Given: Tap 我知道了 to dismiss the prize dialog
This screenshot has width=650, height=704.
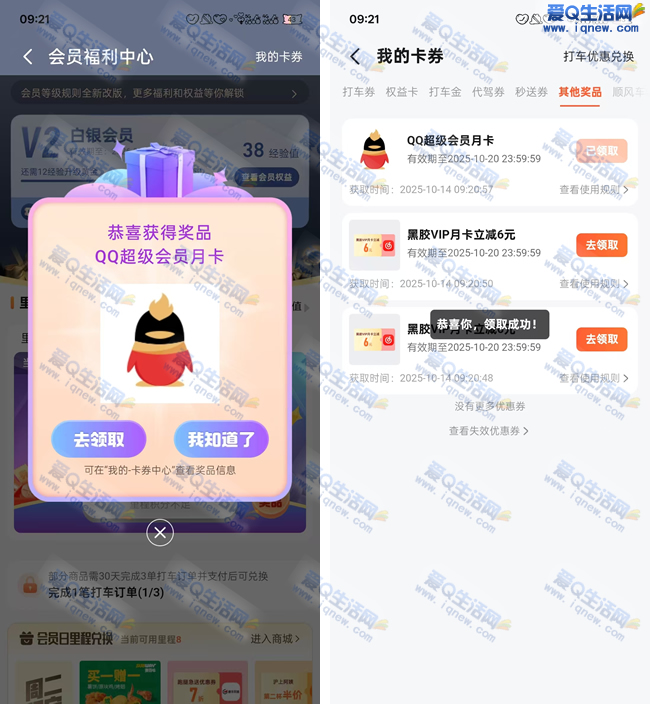Looking at the screenshot, I should point(221,439).
